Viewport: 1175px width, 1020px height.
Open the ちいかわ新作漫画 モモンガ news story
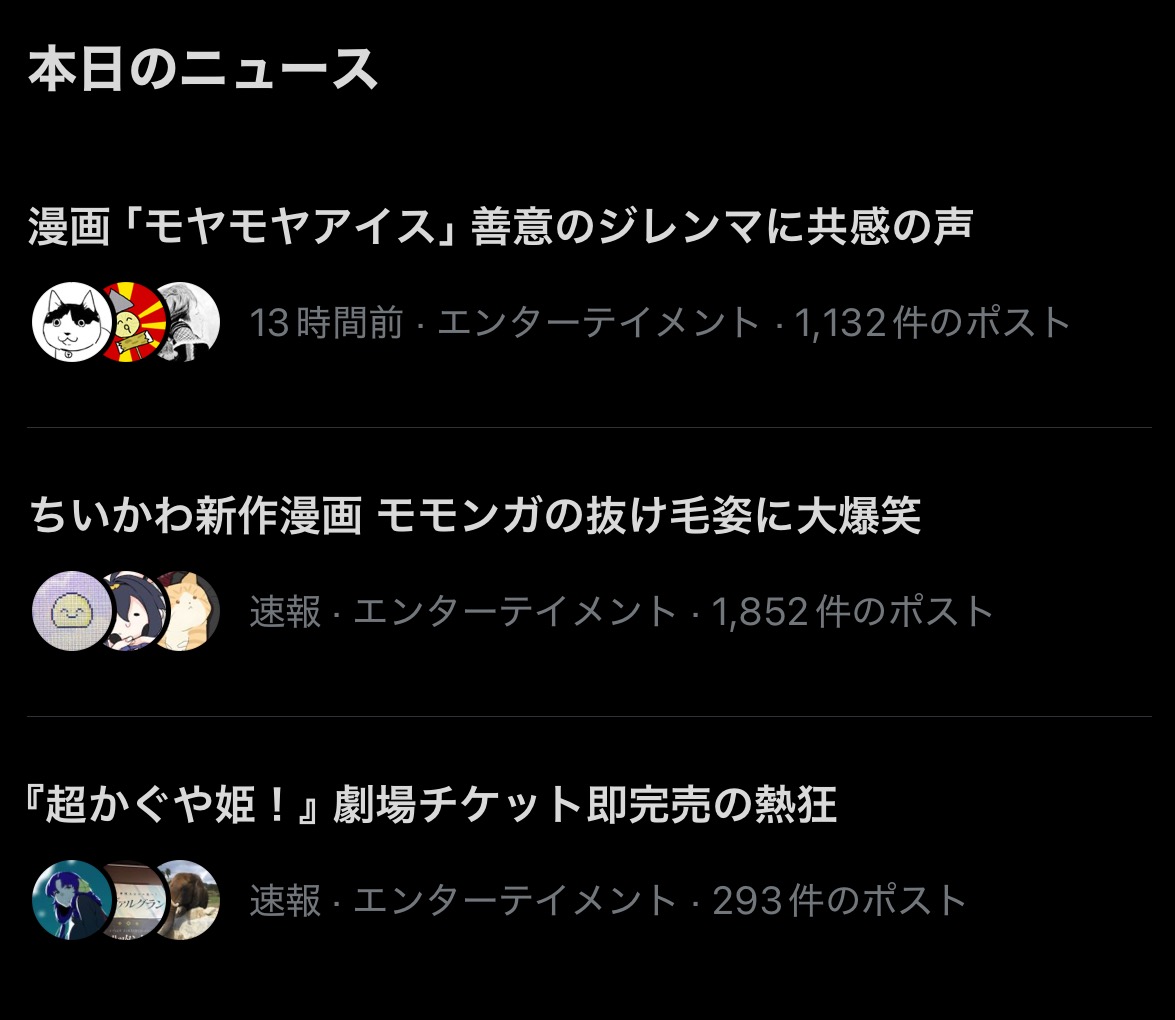pyautogui.click(x=475, y=517)
